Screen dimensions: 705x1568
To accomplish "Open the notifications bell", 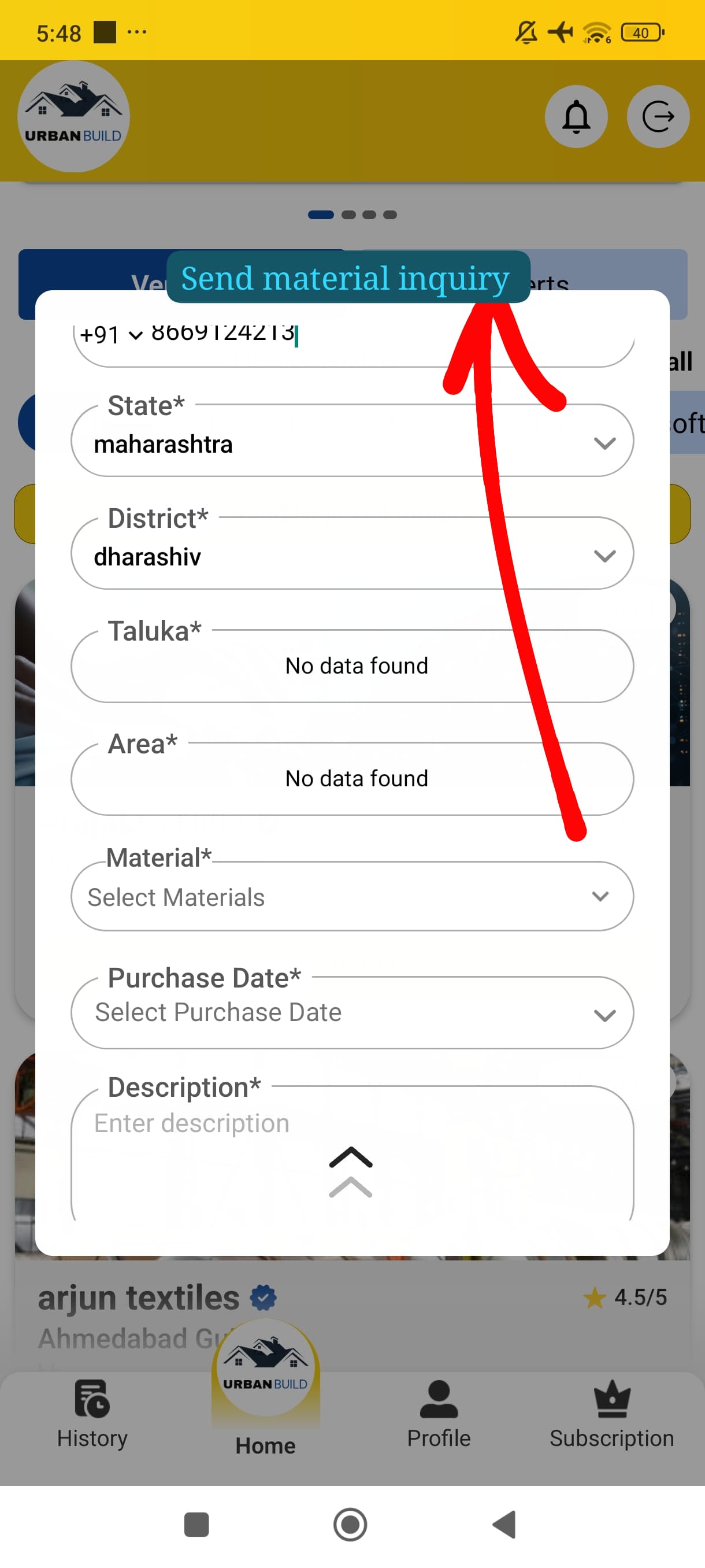I will click(576, 116).
